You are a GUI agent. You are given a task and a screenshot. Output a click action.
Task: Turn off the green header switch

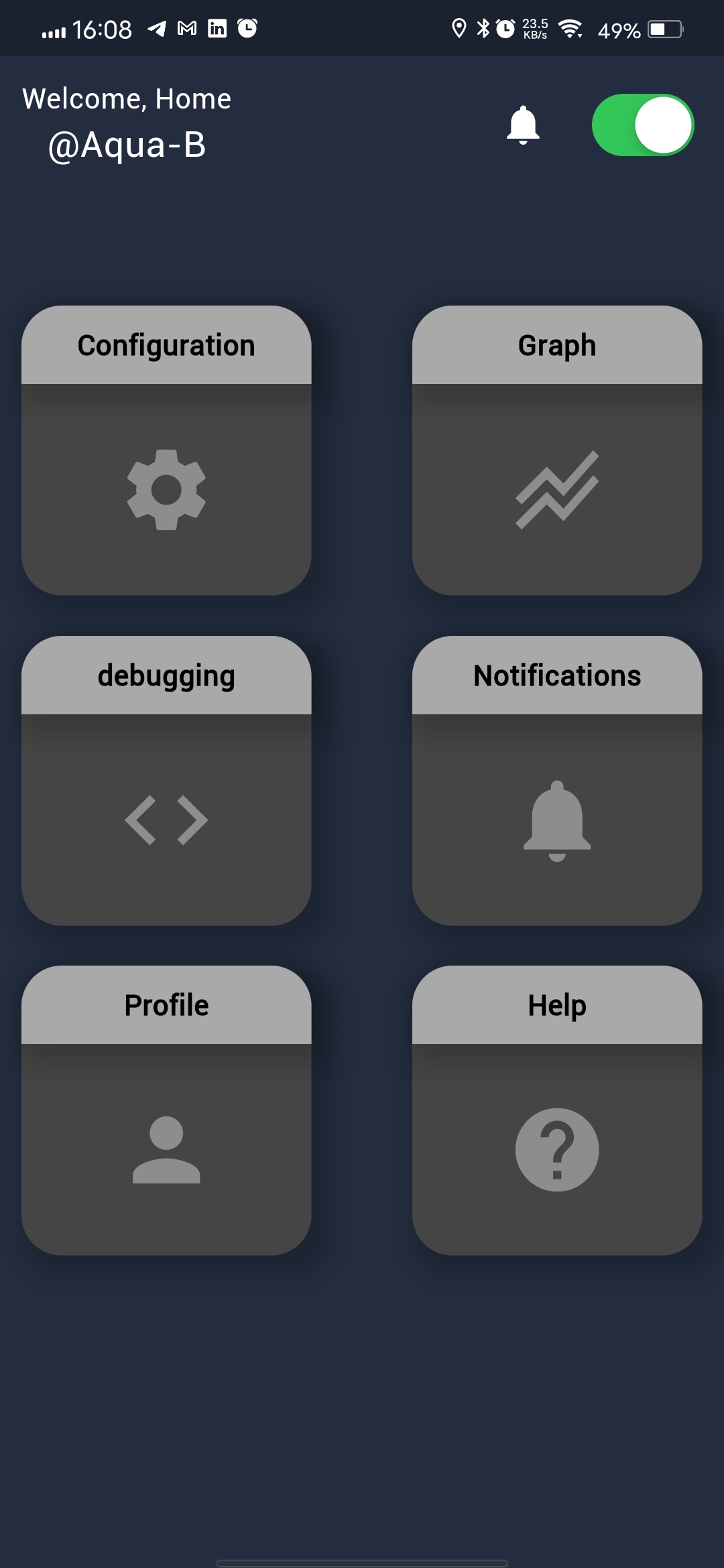[642, 125]
